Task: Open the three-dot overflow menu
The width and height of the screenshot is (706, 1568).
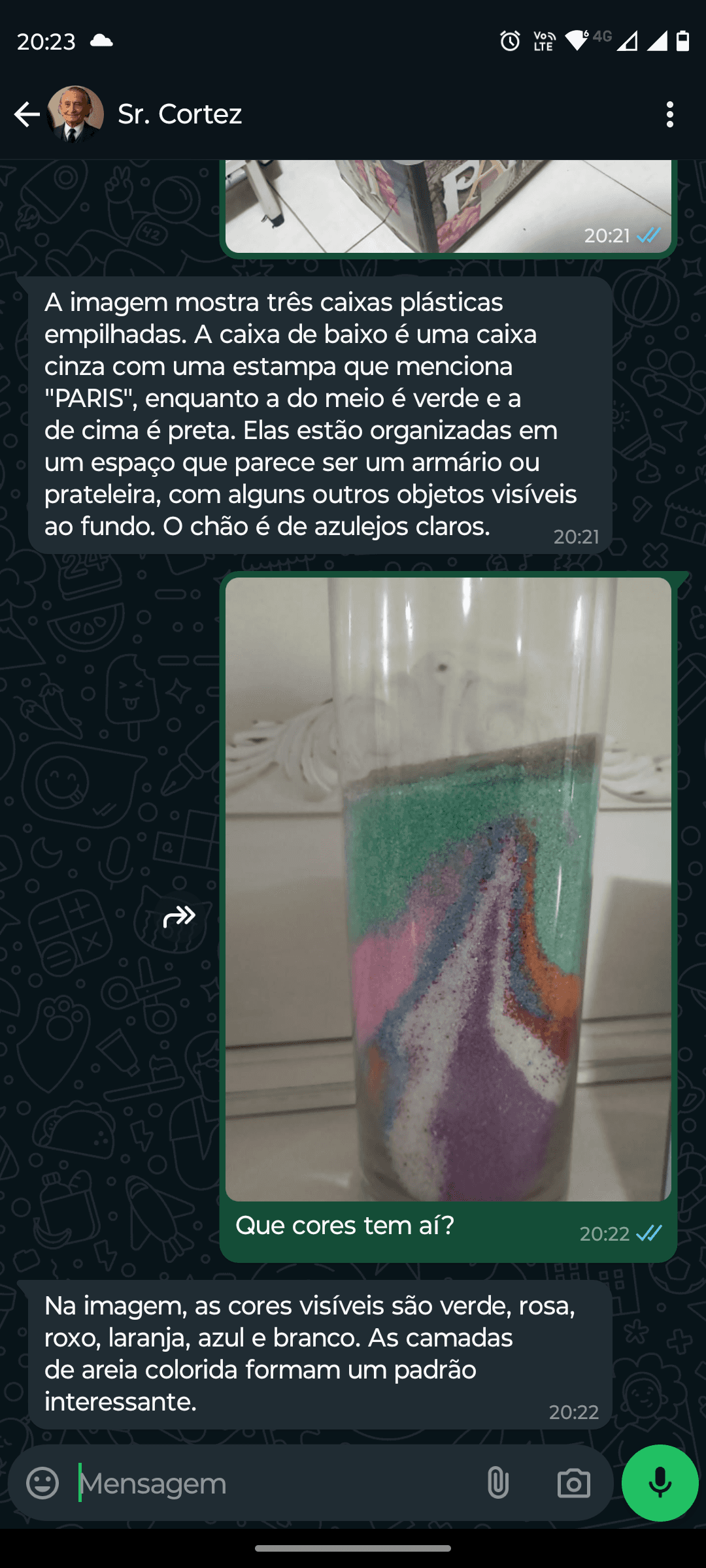Action: 669,114
